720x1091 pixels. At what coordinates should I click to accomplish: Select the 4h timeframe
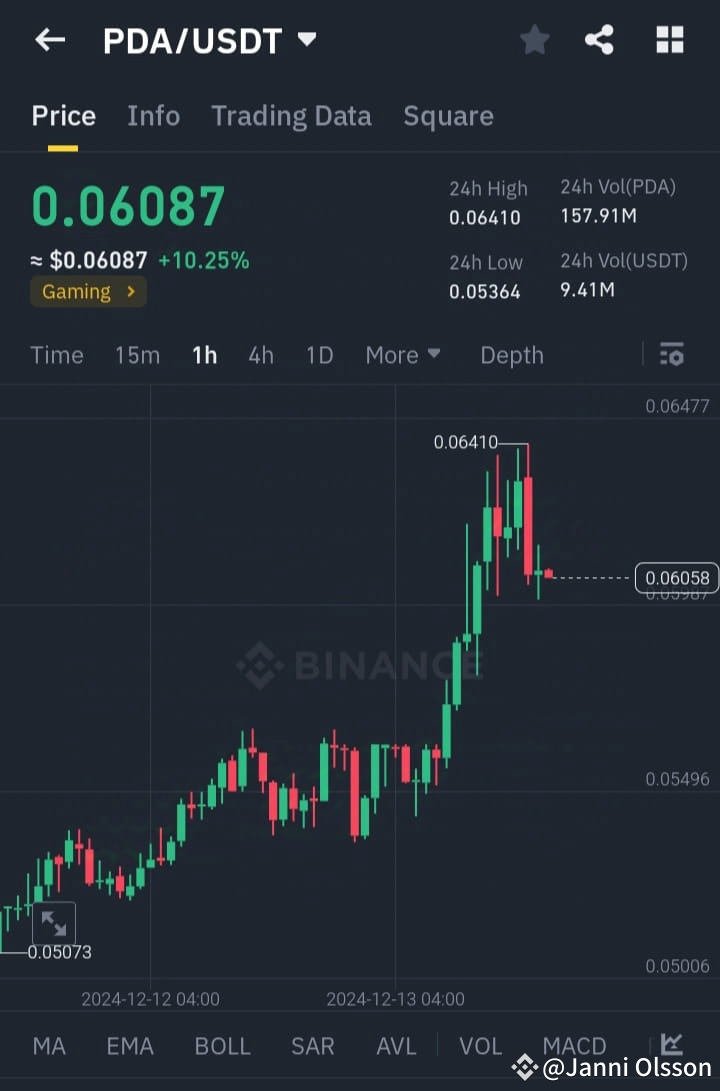coord(260,355)
